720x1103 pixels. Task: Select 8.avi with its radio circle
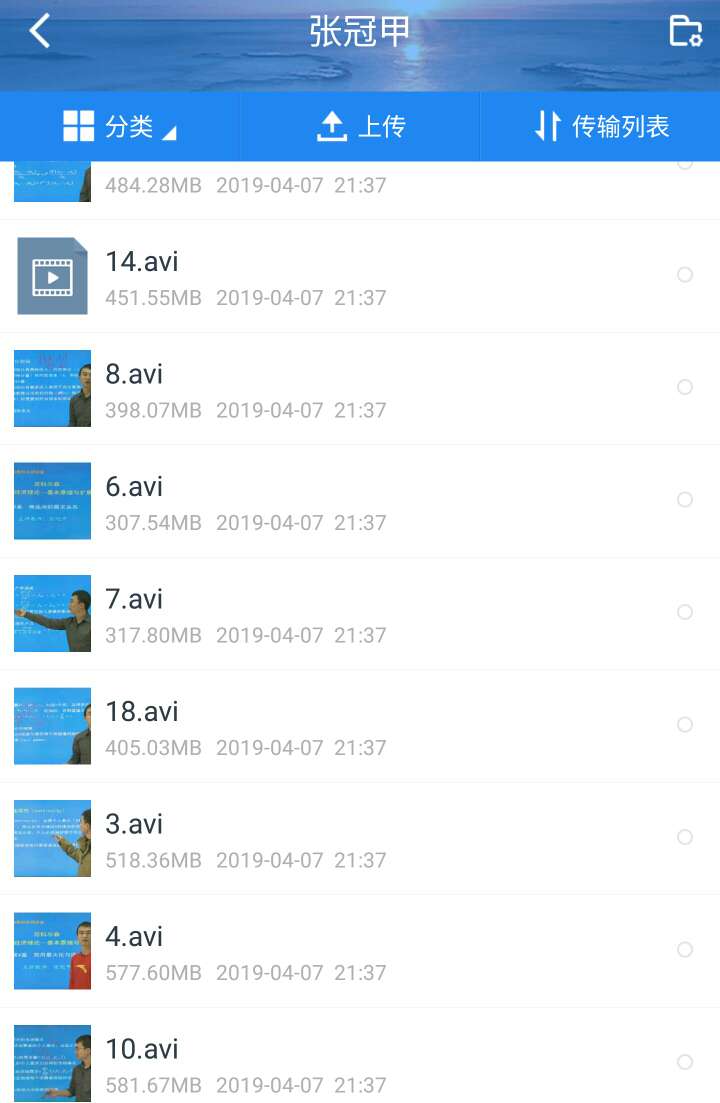pos(685,387)
